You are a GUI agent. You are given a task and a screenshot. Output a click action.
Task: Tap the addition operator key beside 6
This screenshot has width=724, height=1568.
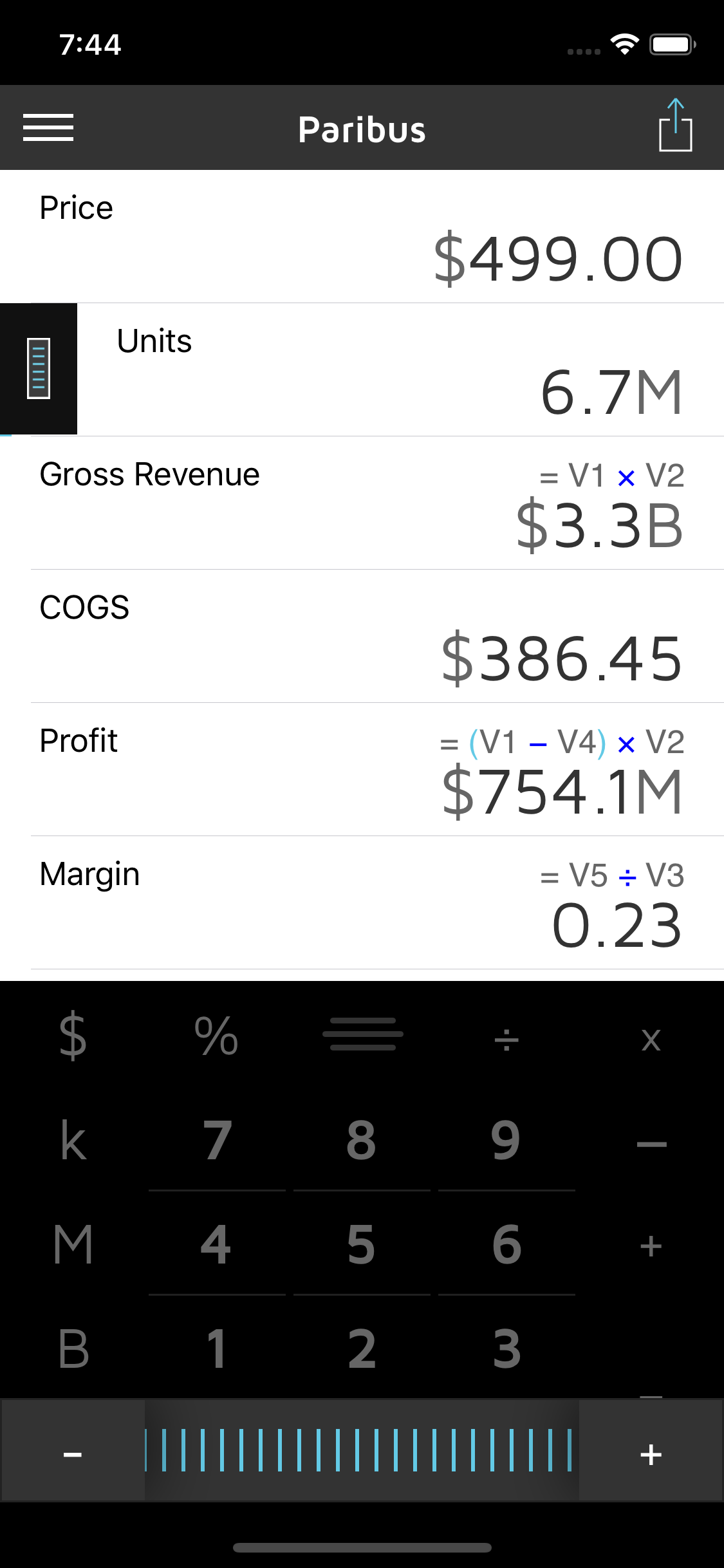(651, 1246)
